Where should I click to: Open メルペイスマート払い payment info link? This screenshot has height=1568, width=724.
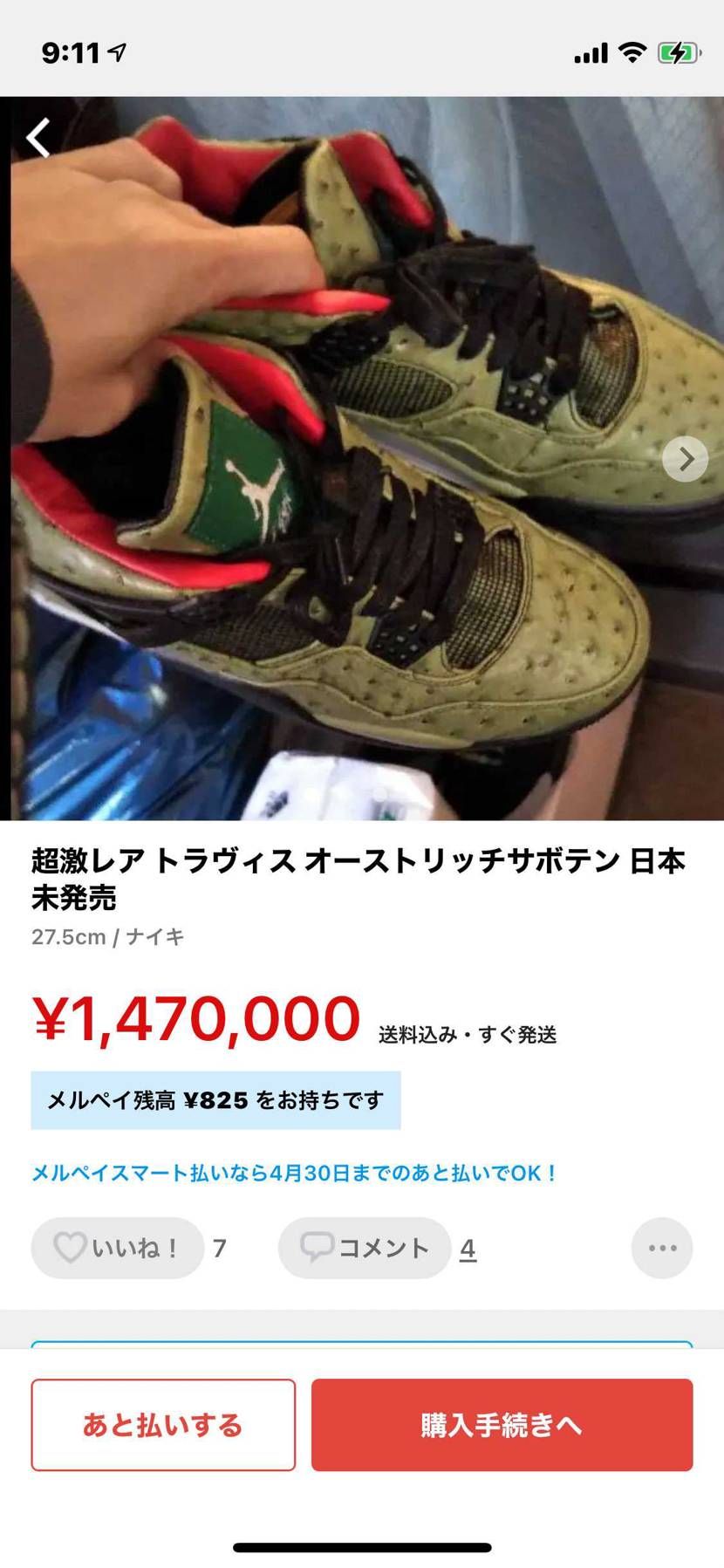point(297,1175)
